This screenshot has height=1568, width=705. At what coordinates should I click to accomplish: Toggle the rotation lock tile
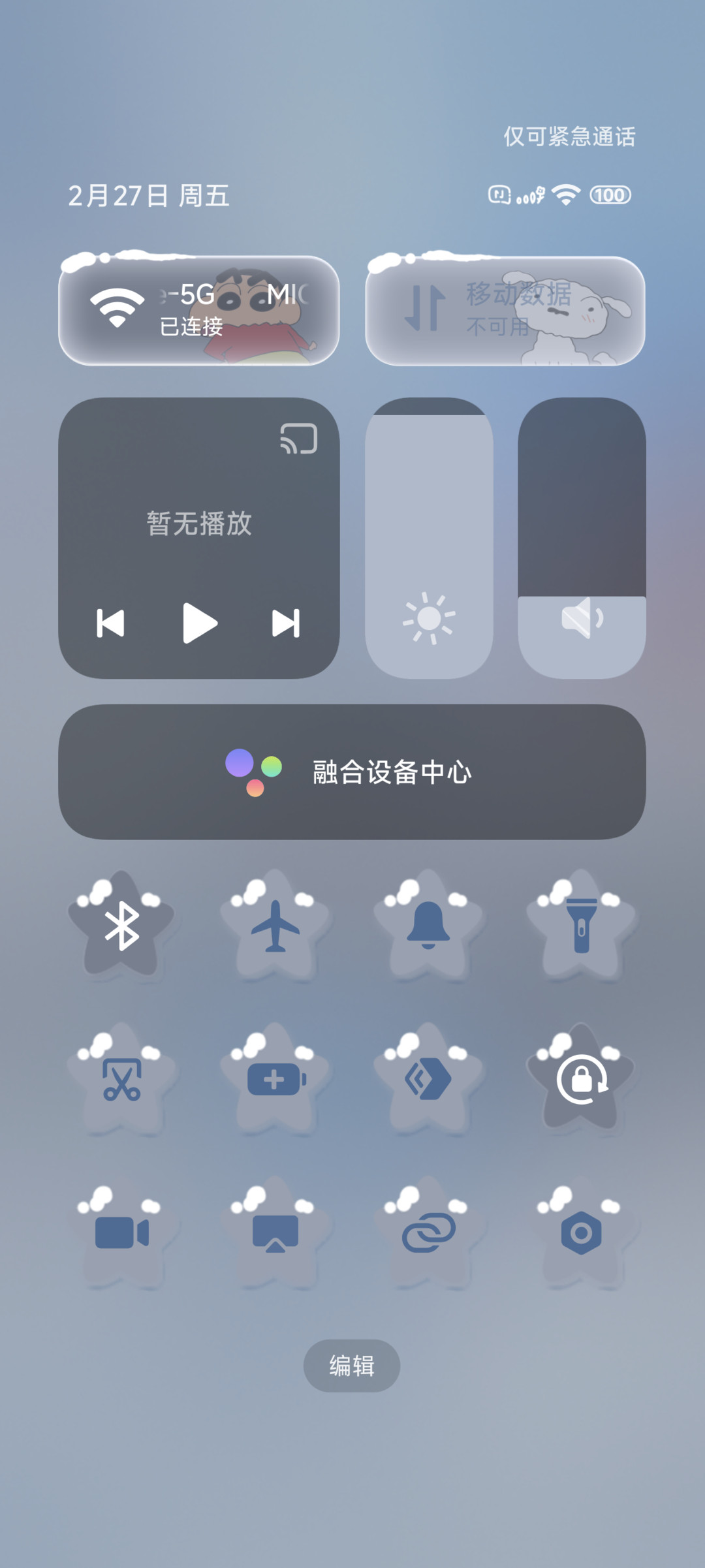[582, 1079]
